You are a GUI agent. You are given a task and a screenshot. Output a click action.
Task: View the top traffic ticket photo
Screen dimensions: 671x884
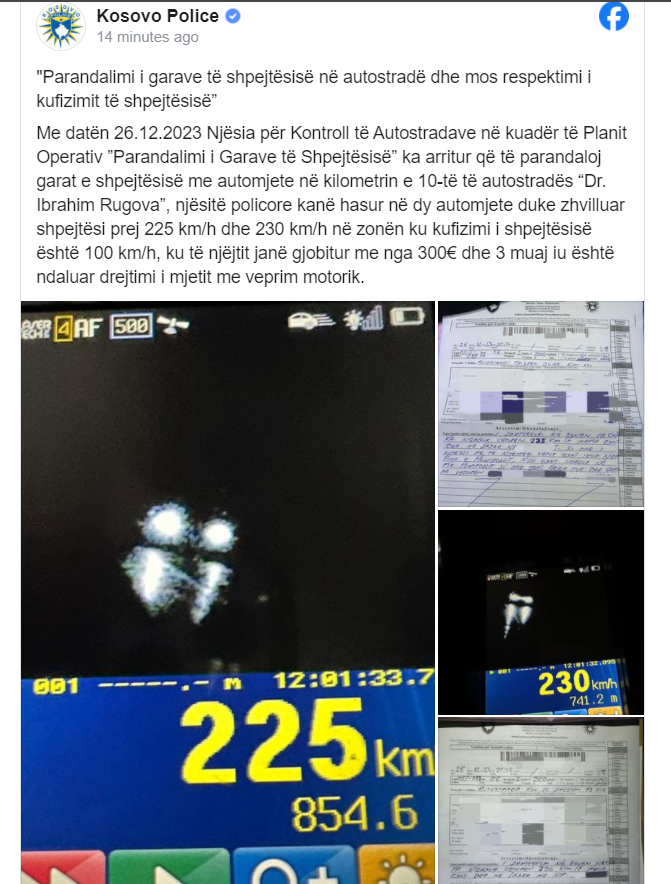(x=541, y=404)
